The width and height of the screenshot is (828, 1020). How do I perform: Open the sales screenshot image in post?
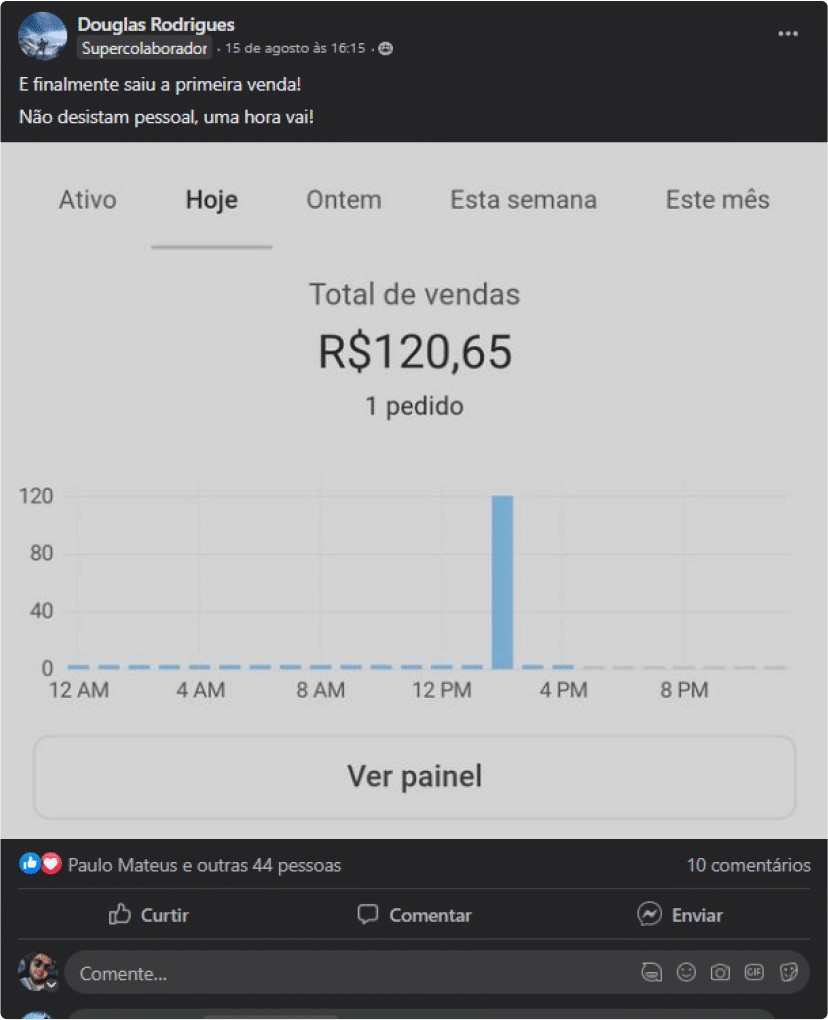pos(414,490)
